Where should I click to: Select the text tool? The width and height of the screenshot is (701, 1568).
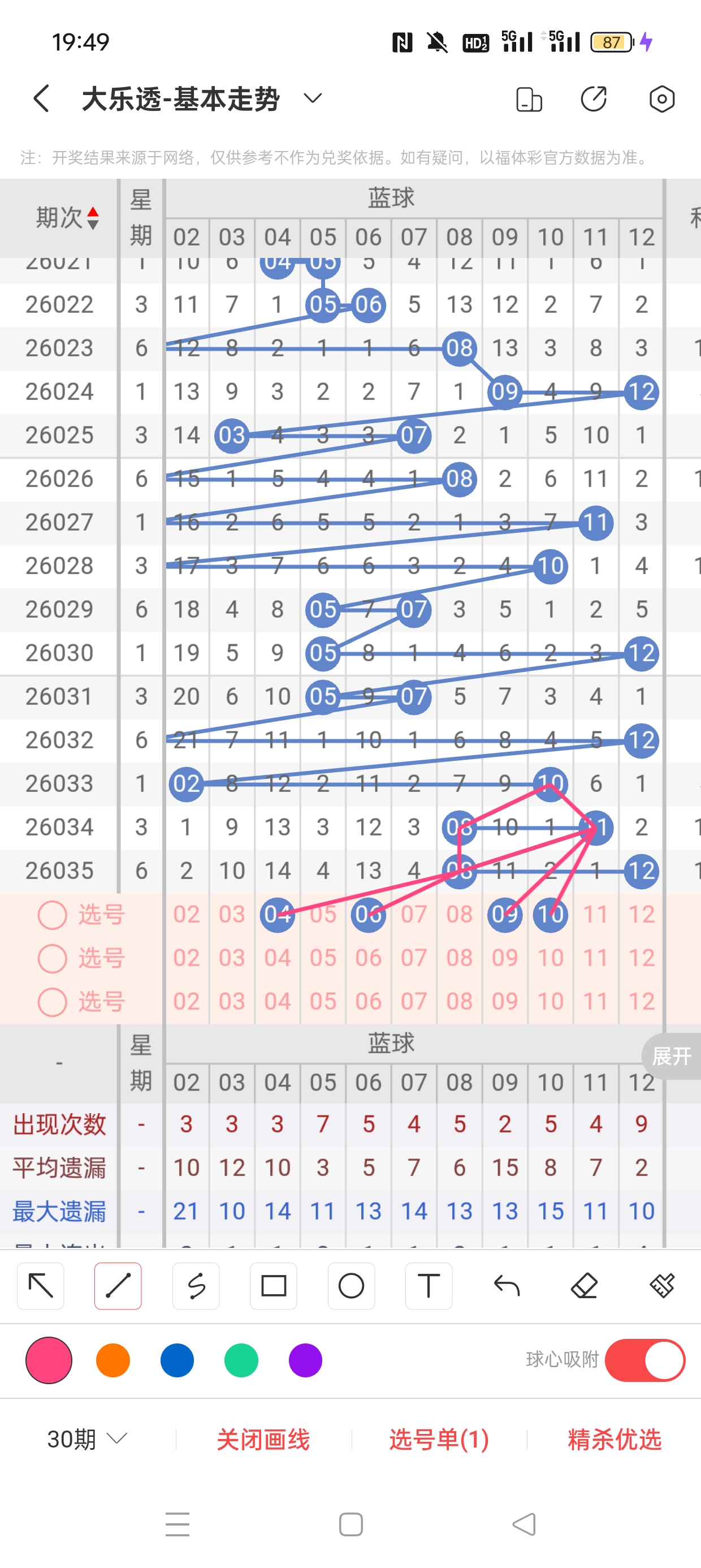point(429,1286)
